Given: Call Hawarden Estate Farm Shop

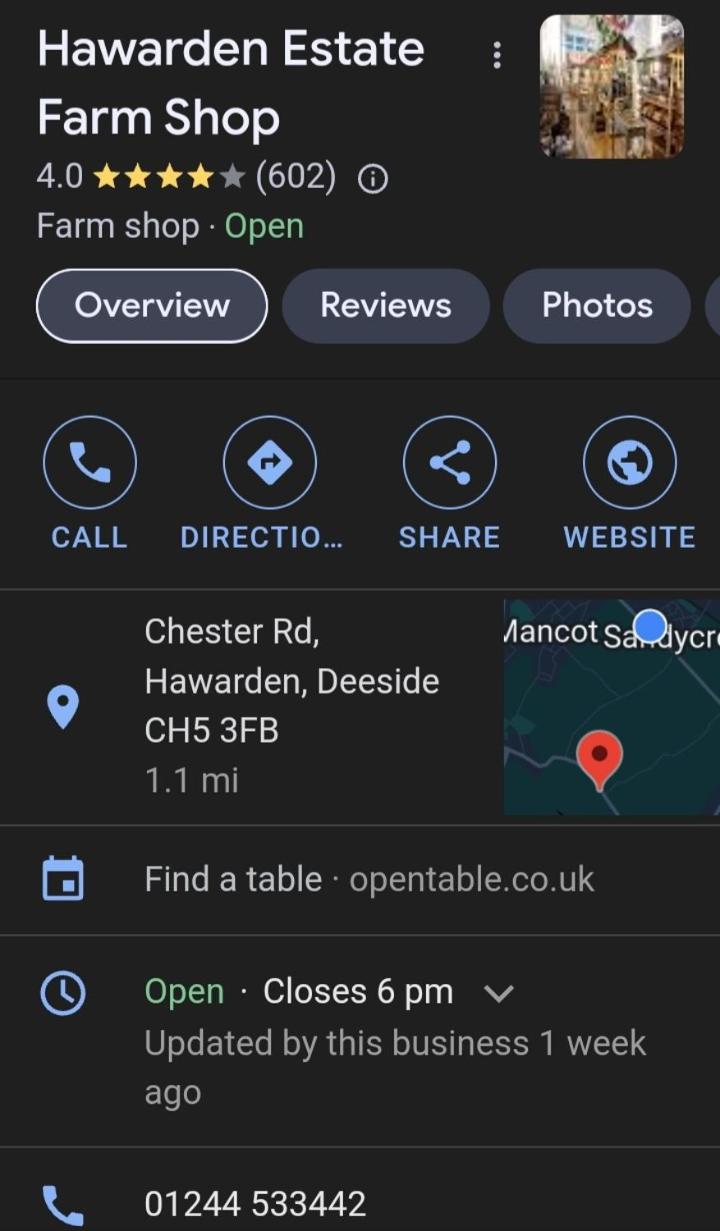Looking at the screenshot, I should [90, 463].
